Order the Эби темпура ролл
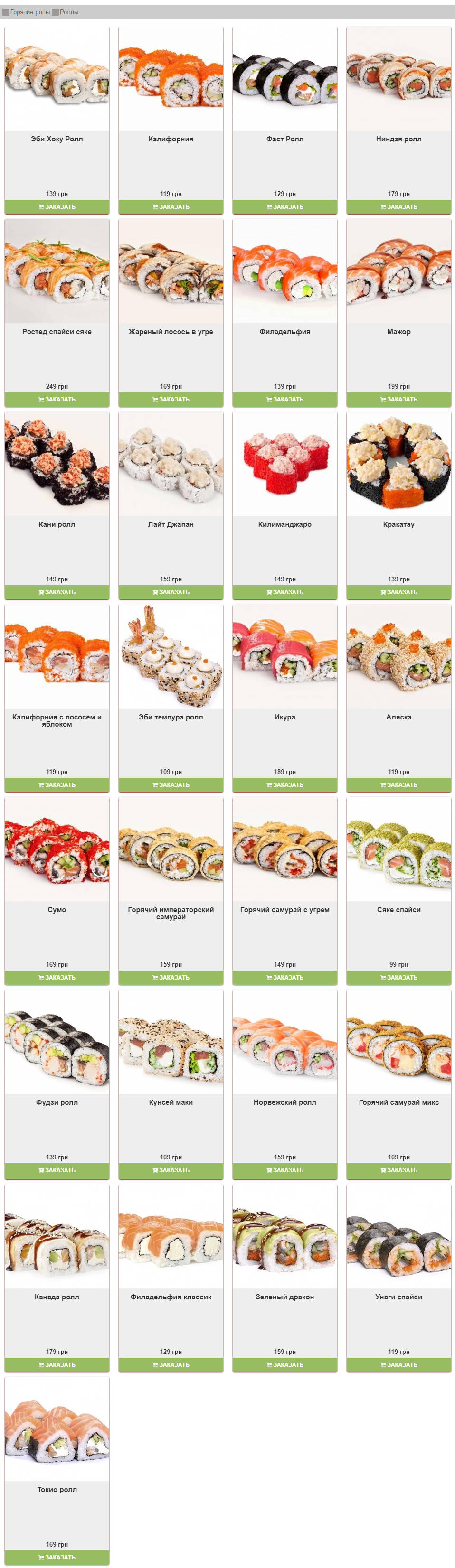Viewport: 455px width, 1568px height. [x=171, y=784]
